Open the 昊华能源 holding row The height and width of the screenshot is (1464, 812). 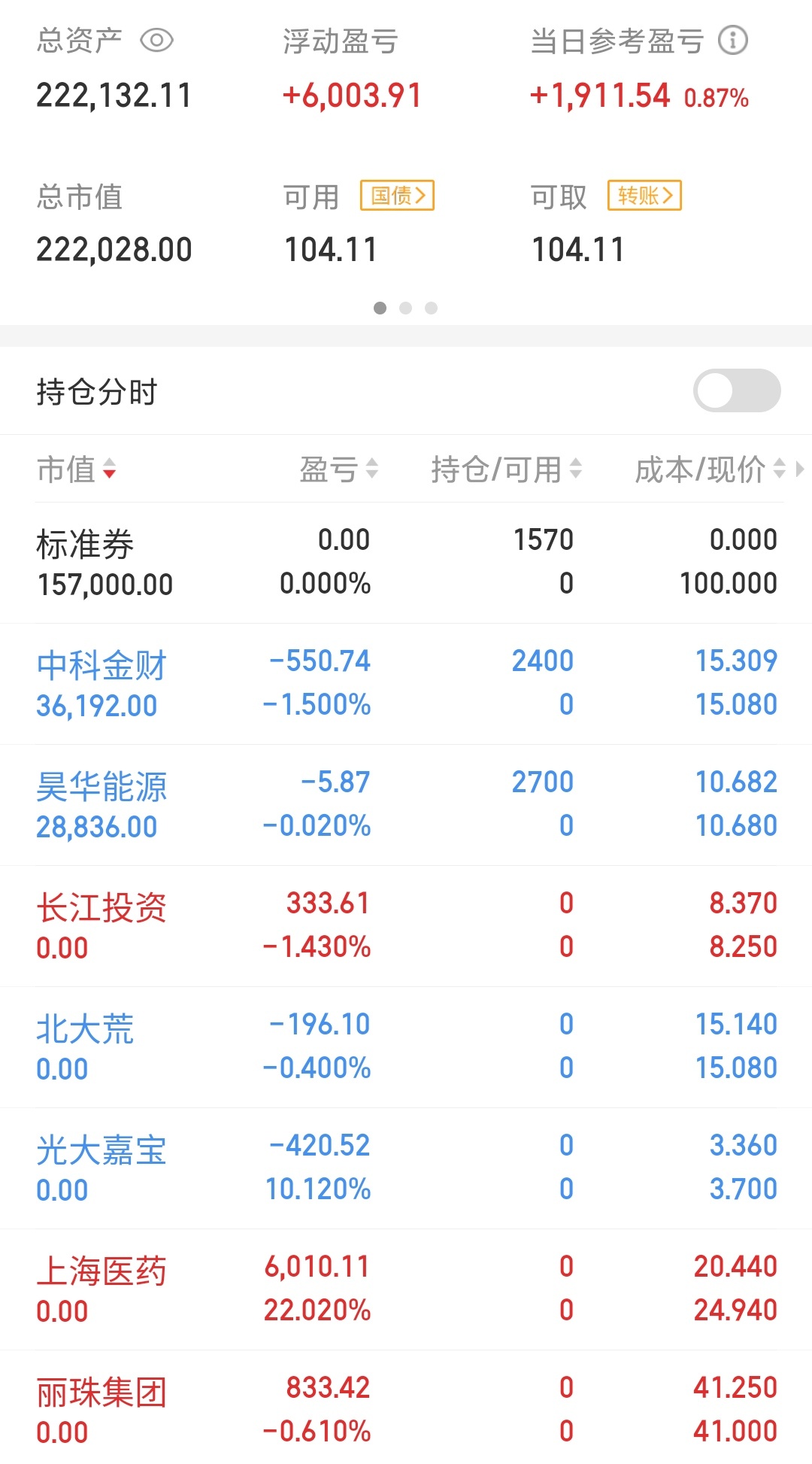406,805
